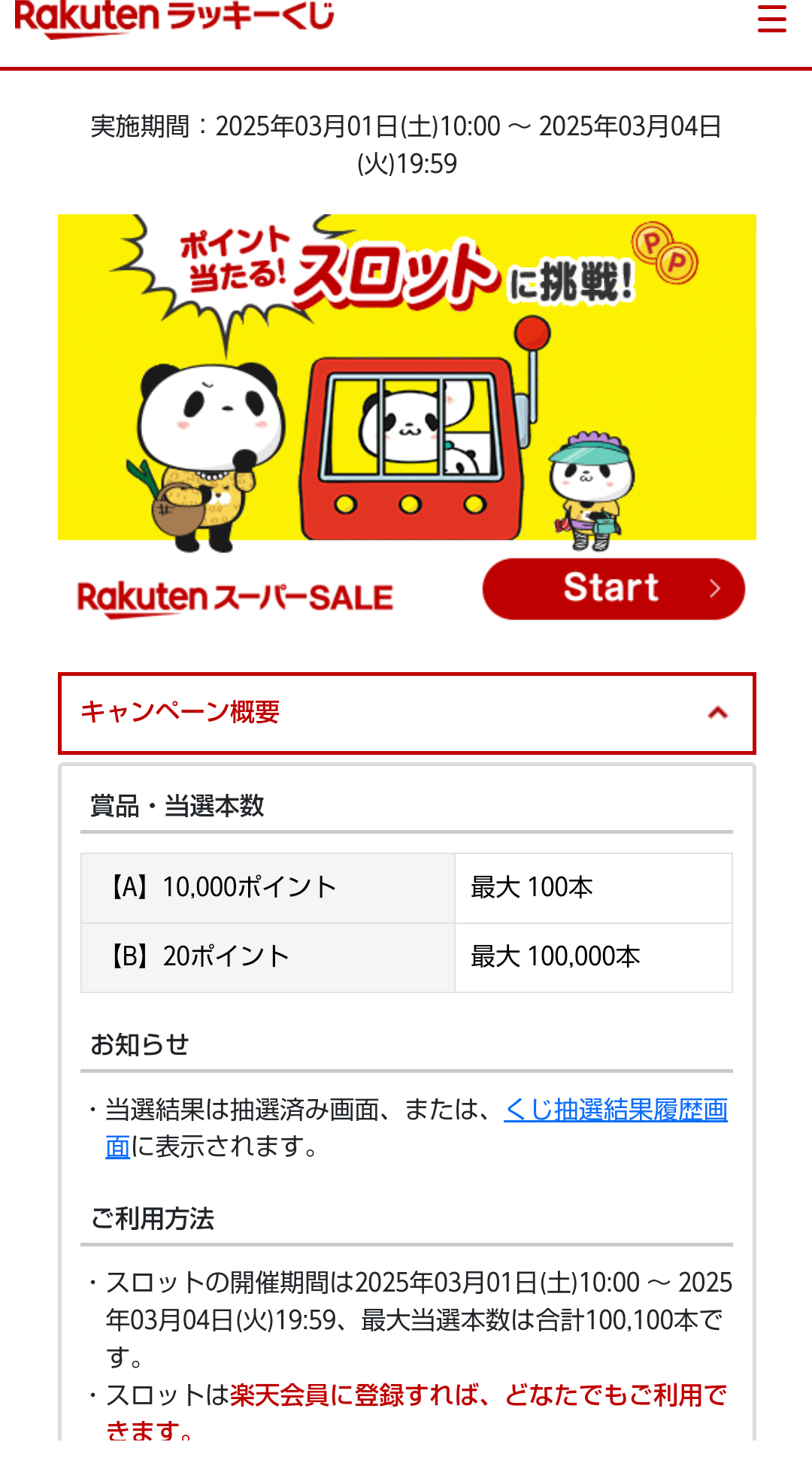Image resolution: width=812 pixels, height=1457 pixels.
Task: Tap the Rakuten ラッキーくじ header logo
Action: pos(174,18)
